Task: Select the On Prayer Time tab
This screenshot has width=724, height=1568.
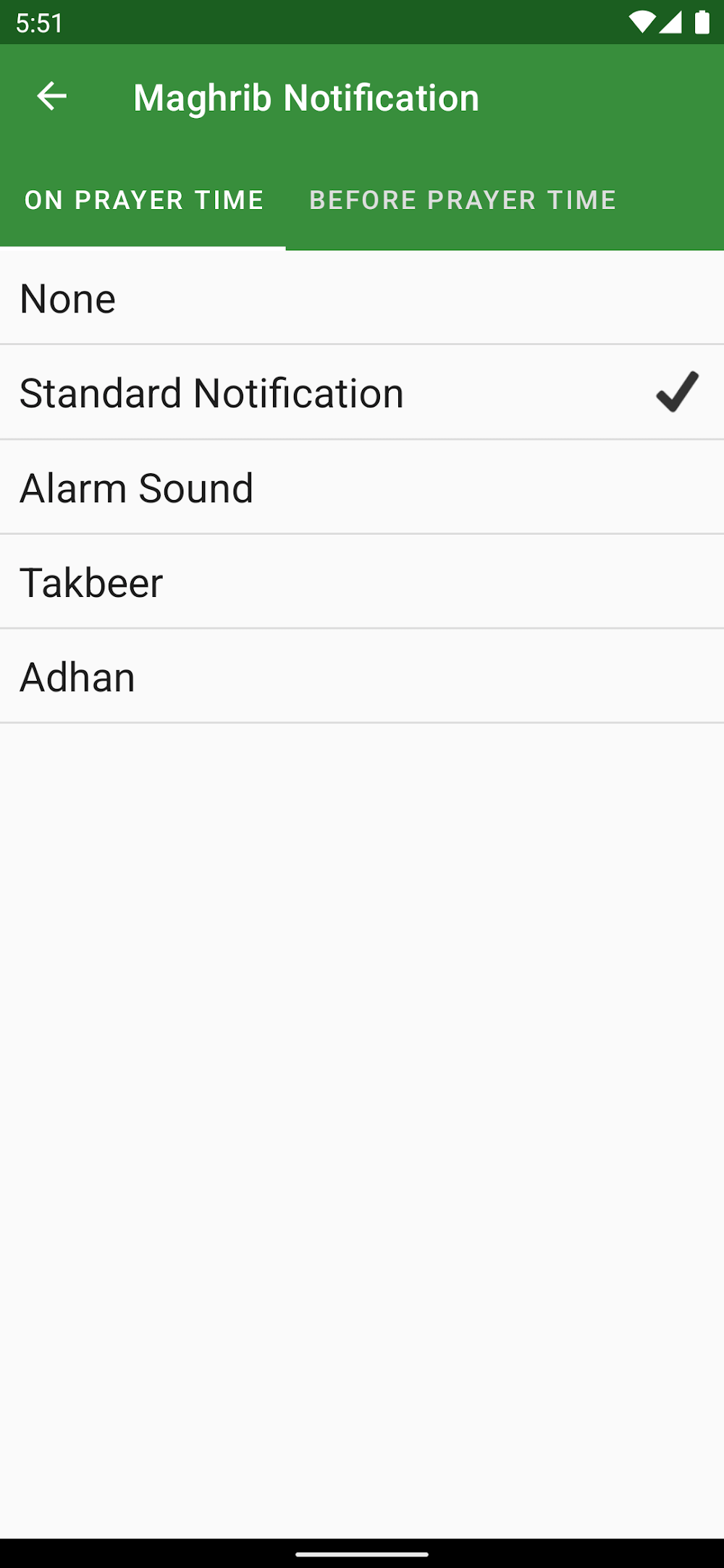Action: click(x=143, y=200)
